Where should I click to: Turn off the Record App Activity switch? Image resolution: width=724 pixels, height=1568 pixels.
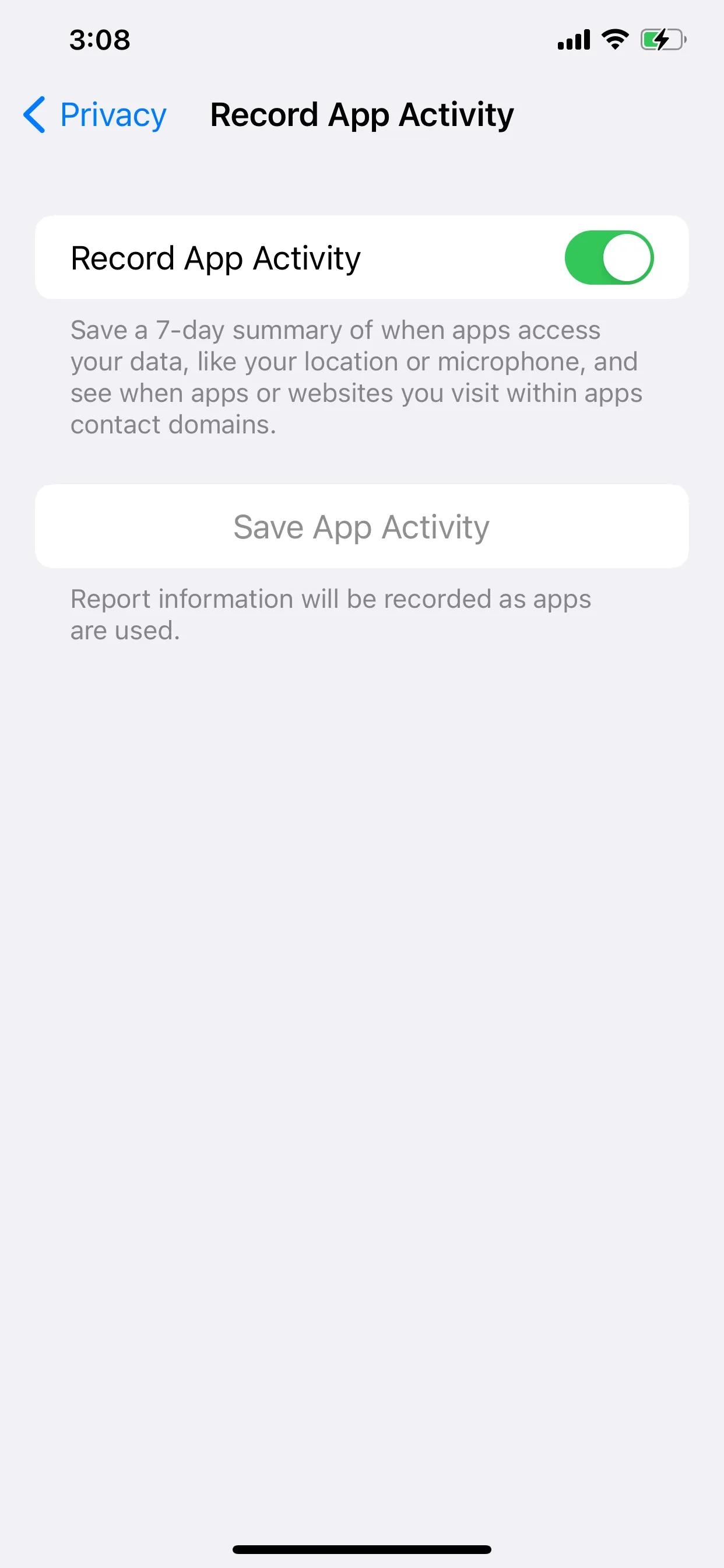[609, 257]
